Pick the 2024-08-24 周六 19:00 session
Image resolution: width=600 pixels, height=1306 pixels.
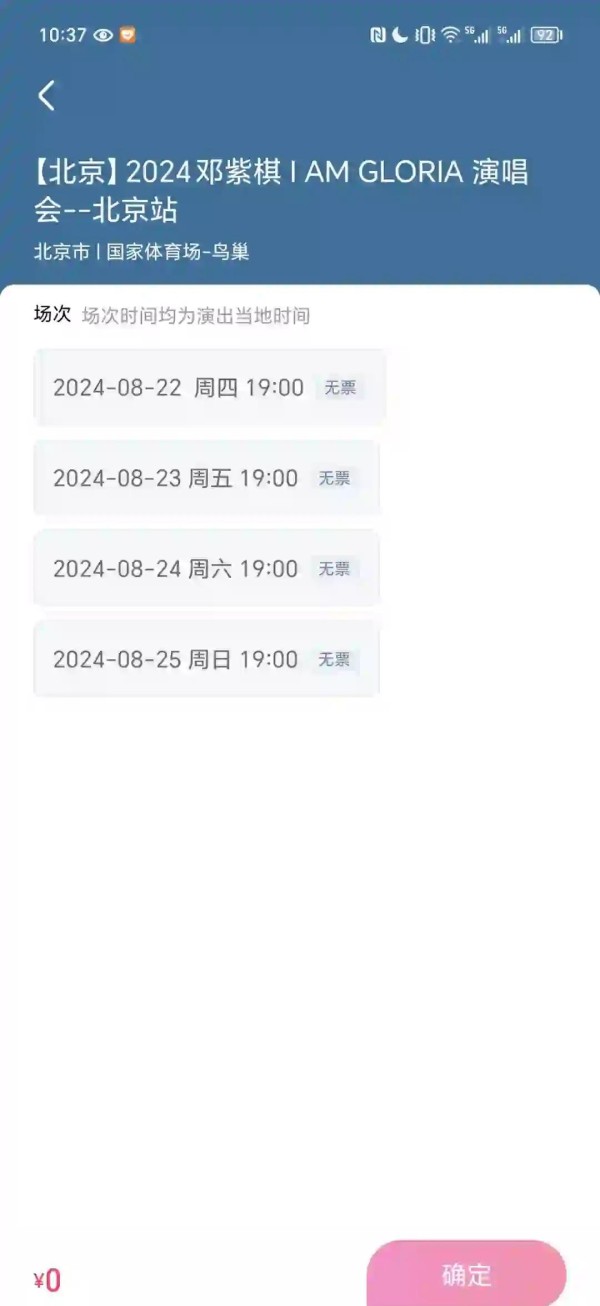point(206,568)
